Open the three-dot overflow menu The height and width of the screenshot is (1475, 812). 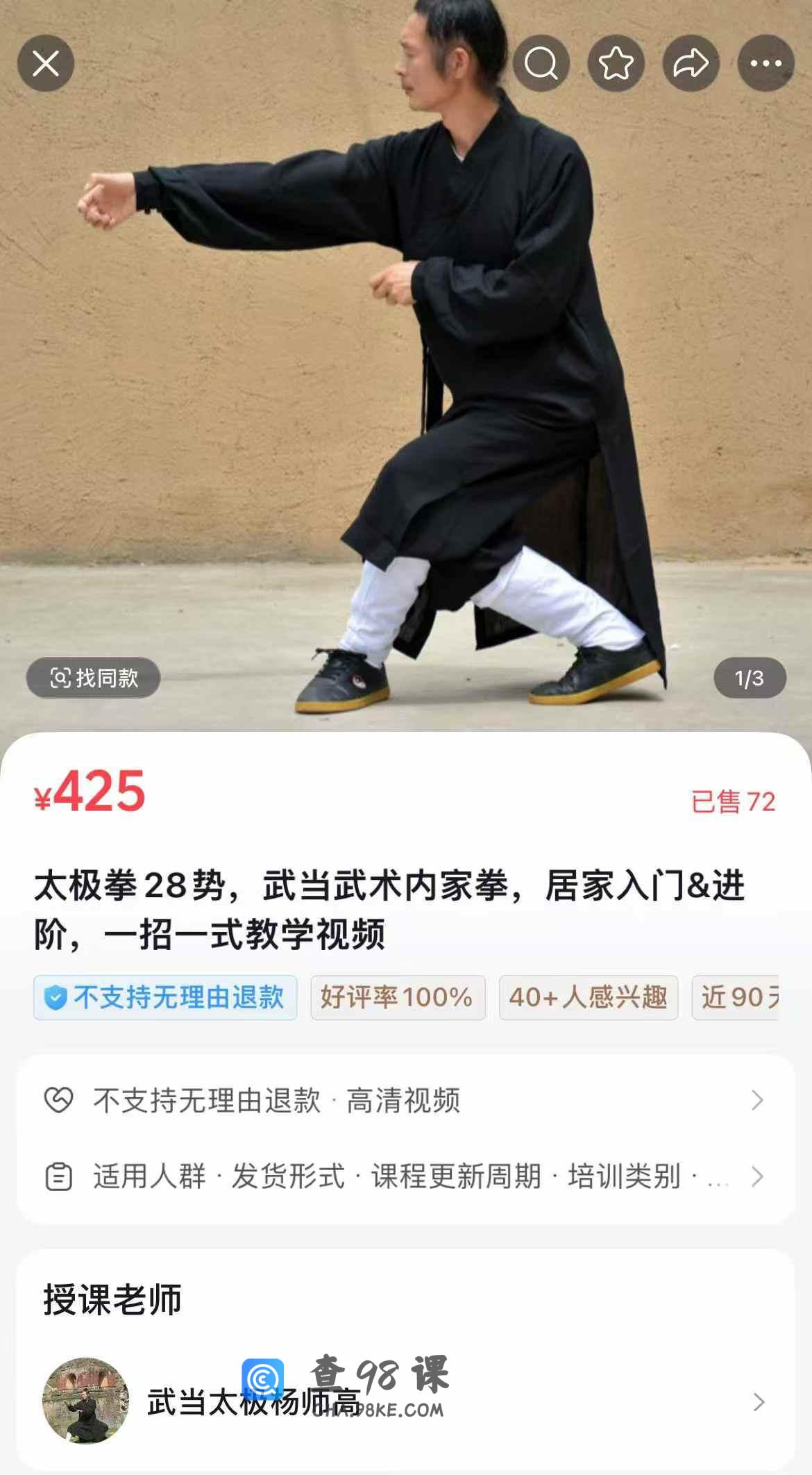coord(766,64)
